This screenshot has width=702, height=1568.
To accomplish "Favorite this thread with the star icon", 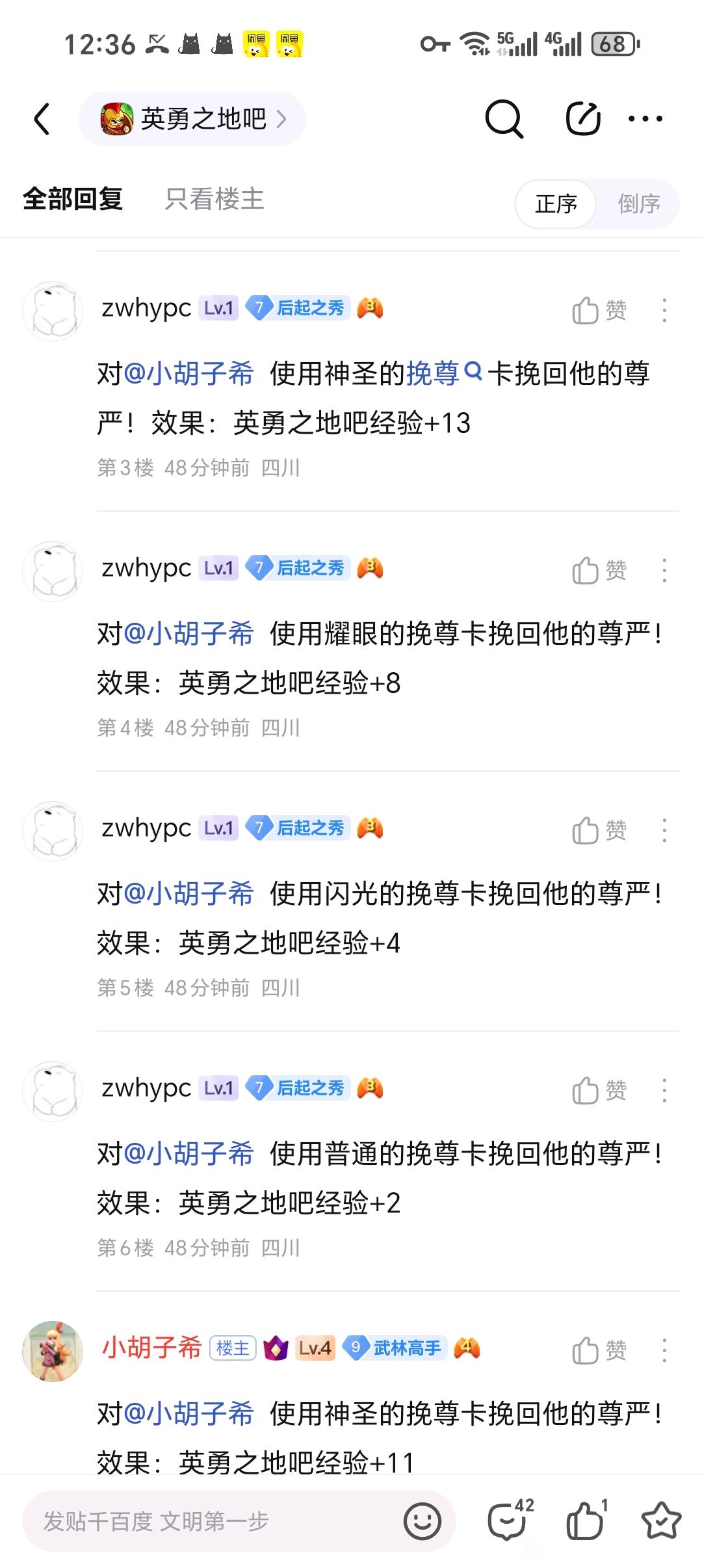I will tap(661, 1521).
